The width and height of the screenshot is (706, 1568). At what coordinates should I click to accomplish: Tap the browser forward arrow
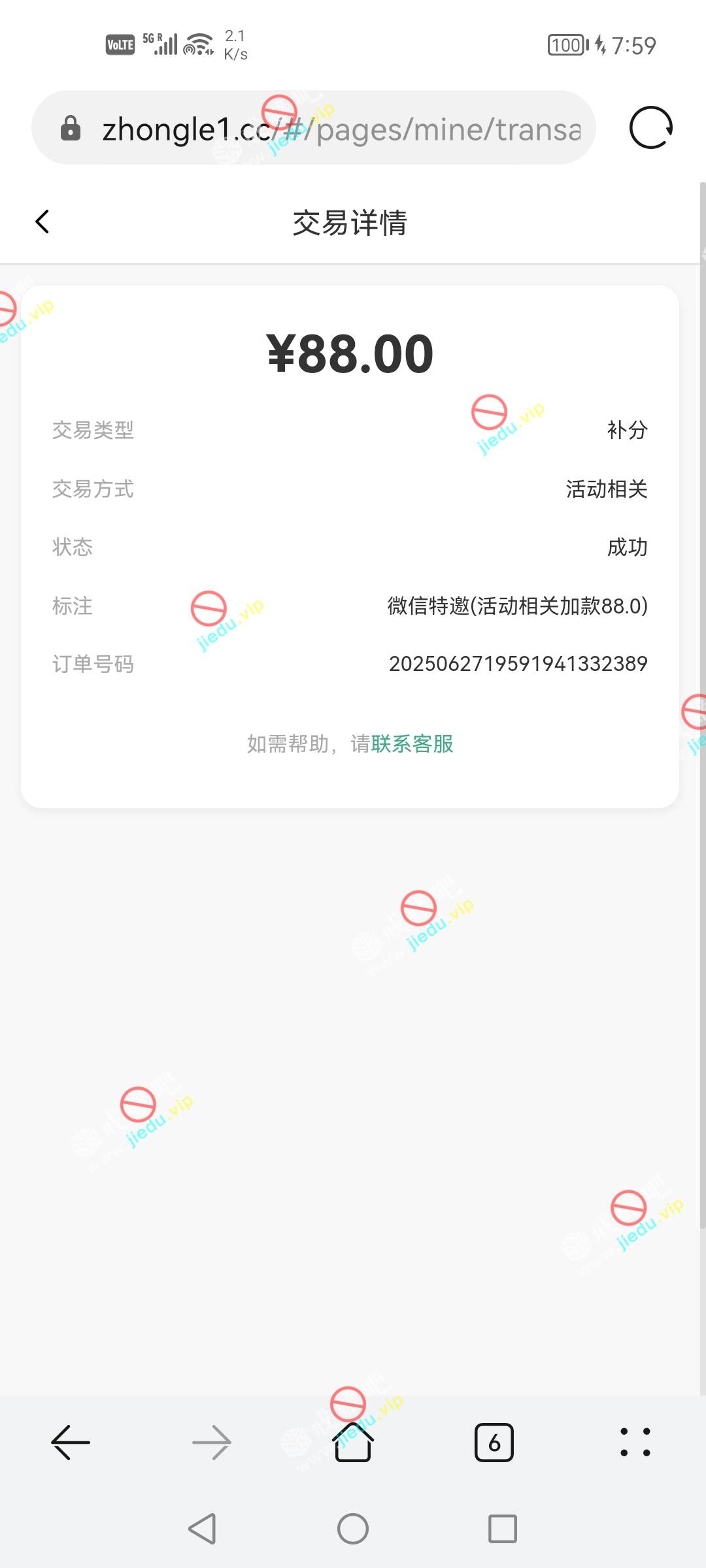pyautogui.click(x=212, y=1442)
